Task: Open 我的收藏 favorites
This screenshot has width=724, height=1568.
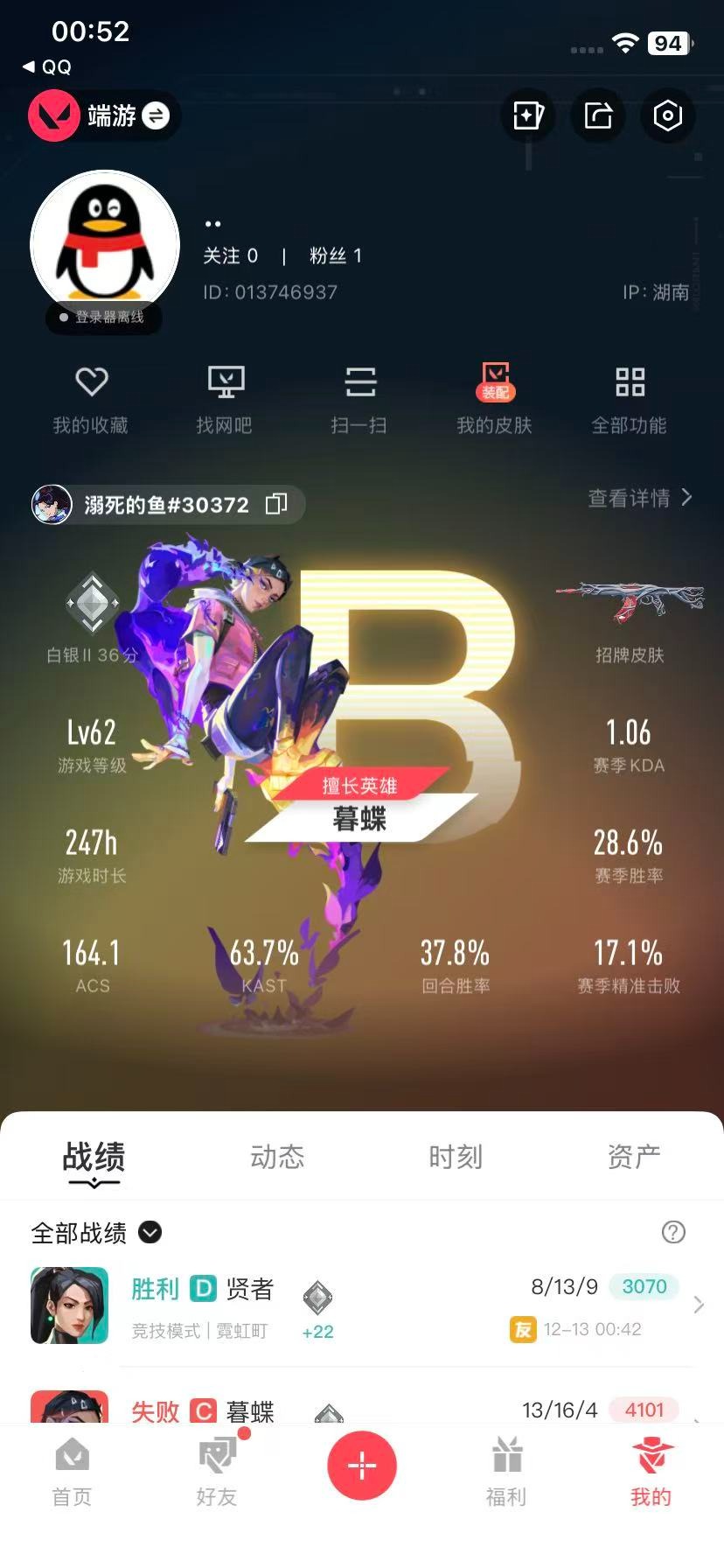Action: [x=91, y=399]
